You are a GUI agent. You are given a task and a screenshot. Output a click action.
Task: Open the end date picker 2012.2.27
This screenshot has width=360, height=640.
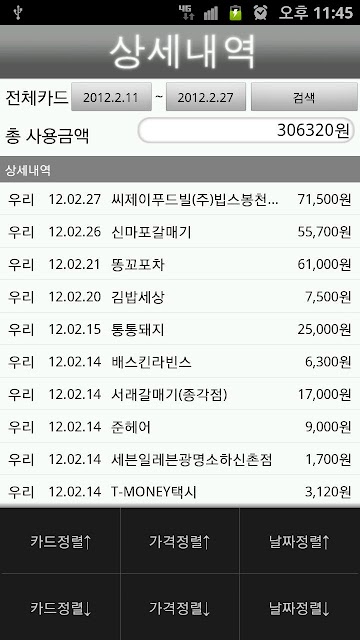(206, 97)
